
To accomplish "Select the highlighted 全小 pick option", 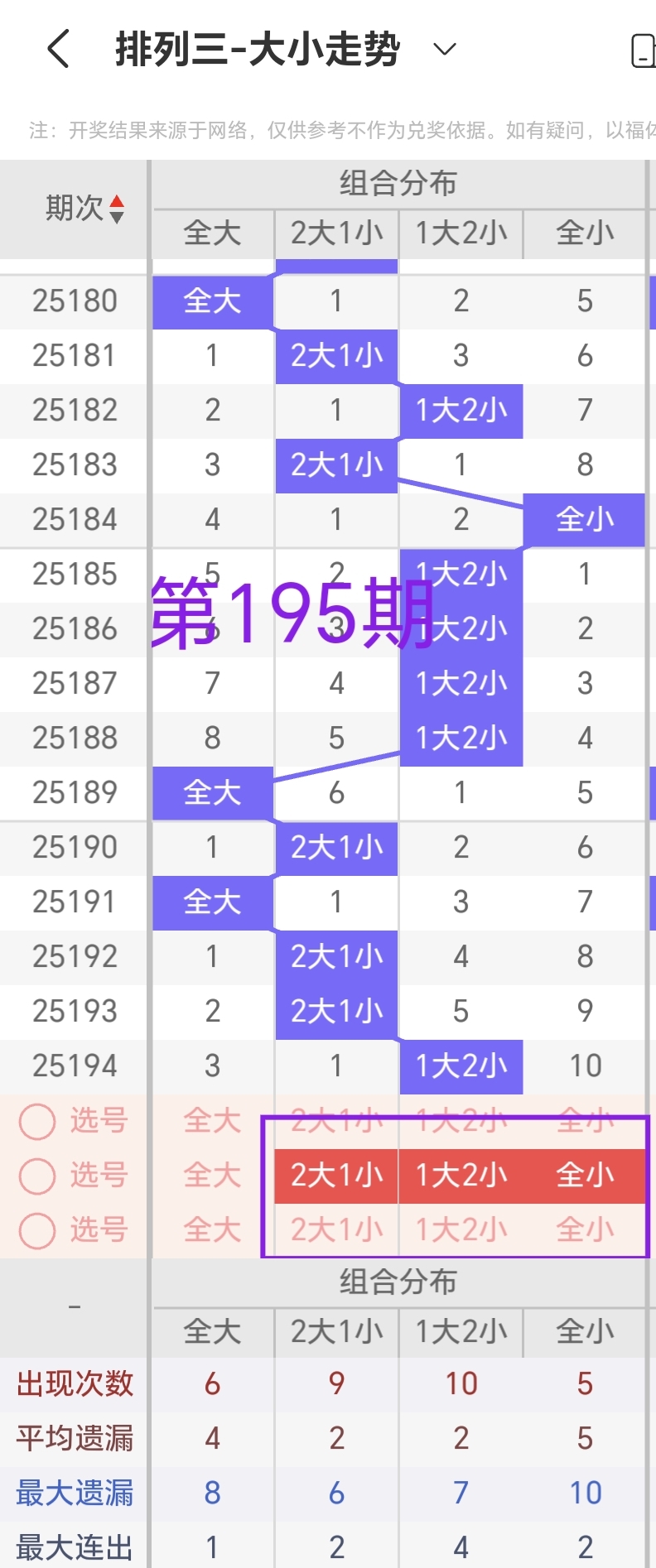I will click(585, 1175).
